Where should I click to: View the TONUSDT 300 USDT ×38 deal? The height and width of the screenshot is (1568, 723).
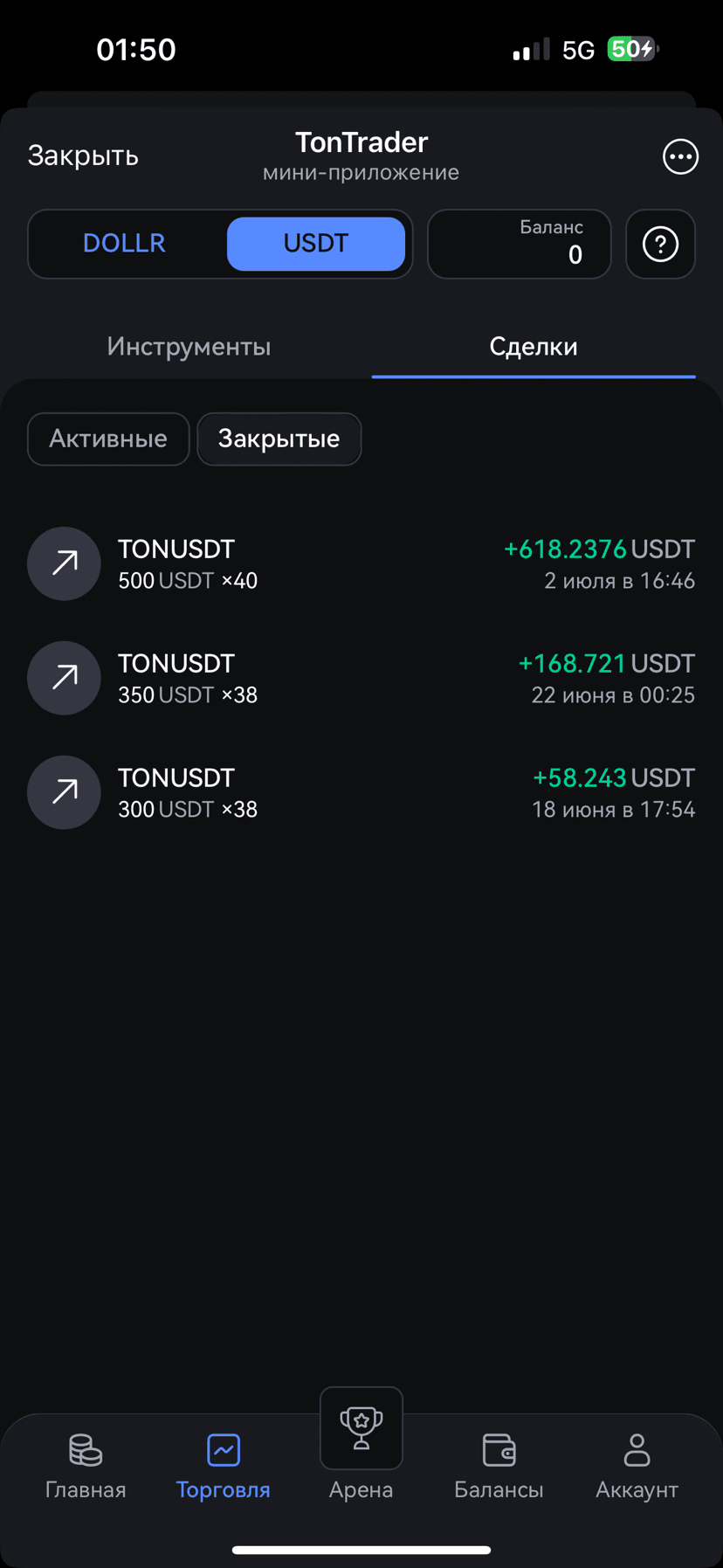pos(361,792)
